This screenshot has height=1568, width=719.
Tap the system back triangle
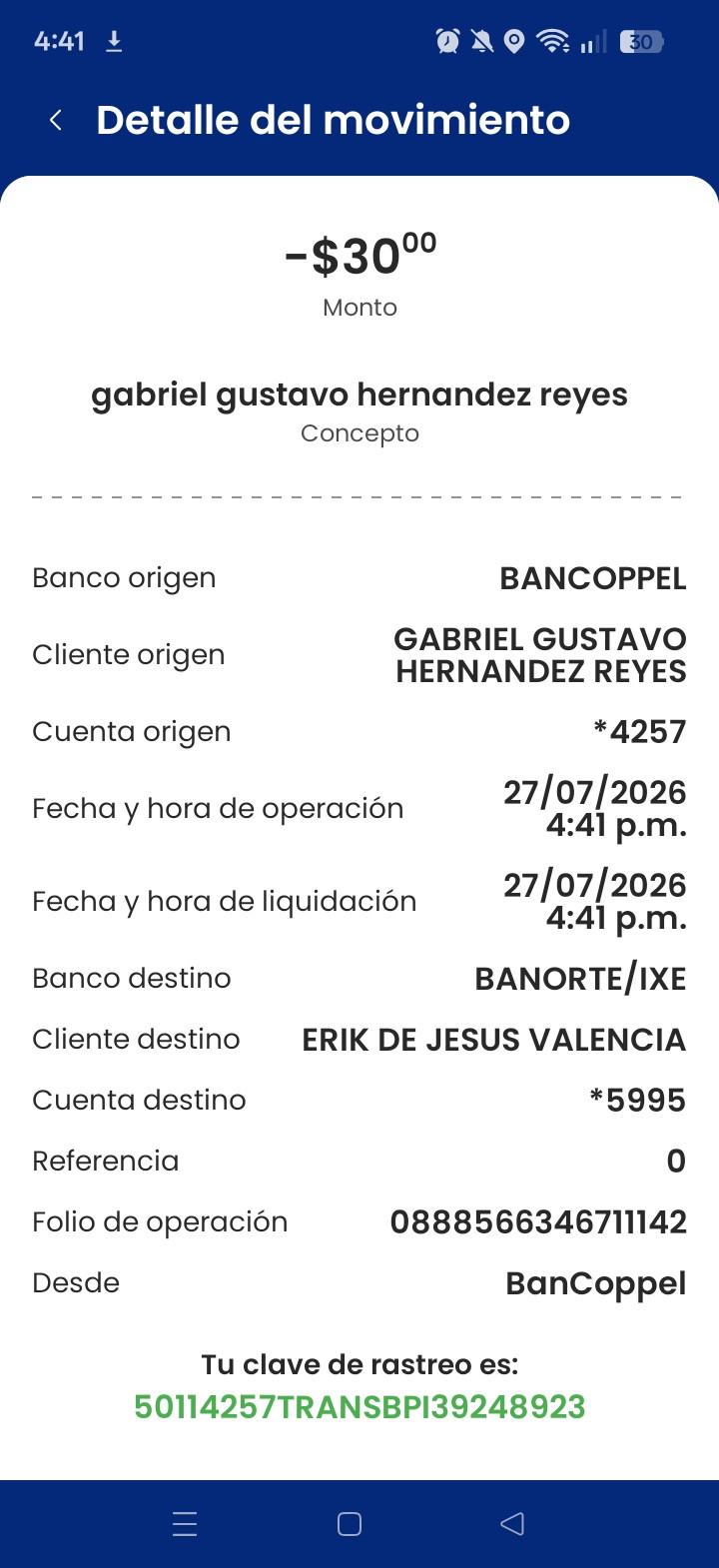(512, 1524)
